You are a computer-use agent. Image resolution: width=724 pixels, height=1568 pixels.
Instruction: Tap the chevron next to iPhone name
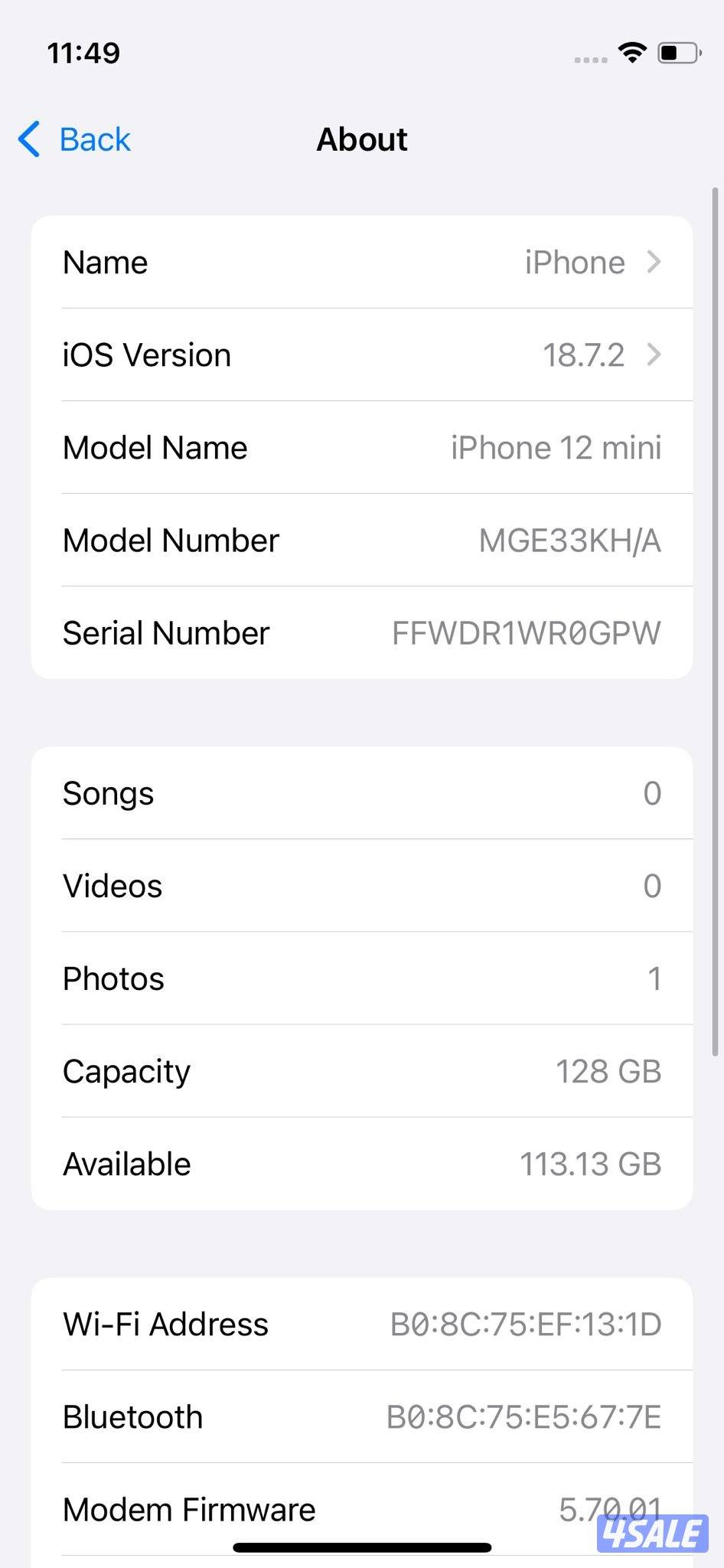point(654,262)
